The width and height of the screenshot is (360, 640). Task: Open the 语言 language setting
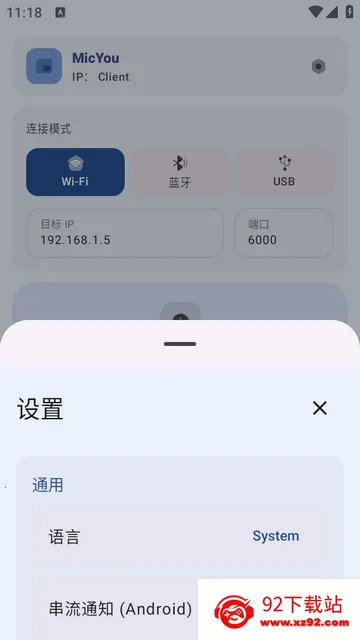point(180,536)
